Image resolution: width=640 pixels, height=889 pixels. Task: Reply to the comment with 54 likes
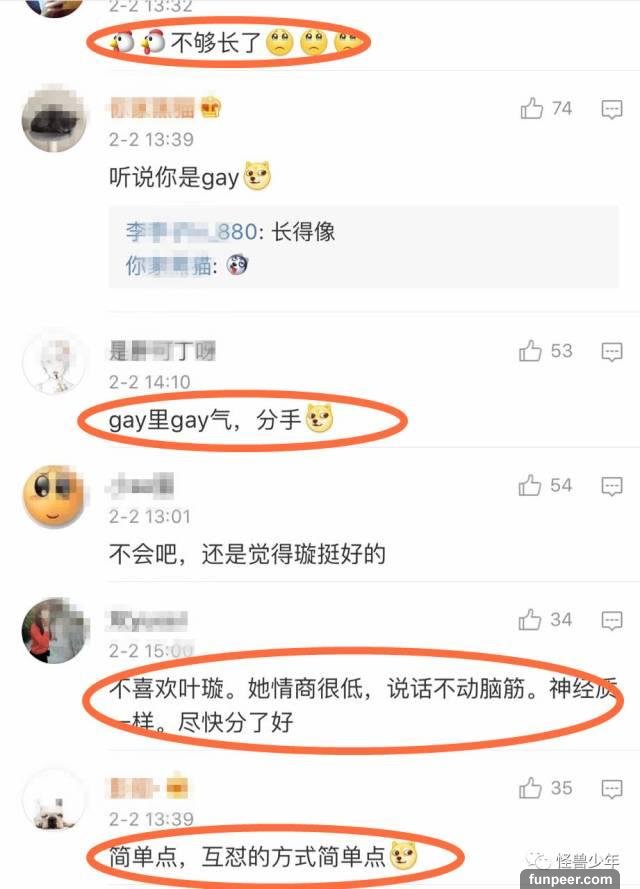coord(612,486)
